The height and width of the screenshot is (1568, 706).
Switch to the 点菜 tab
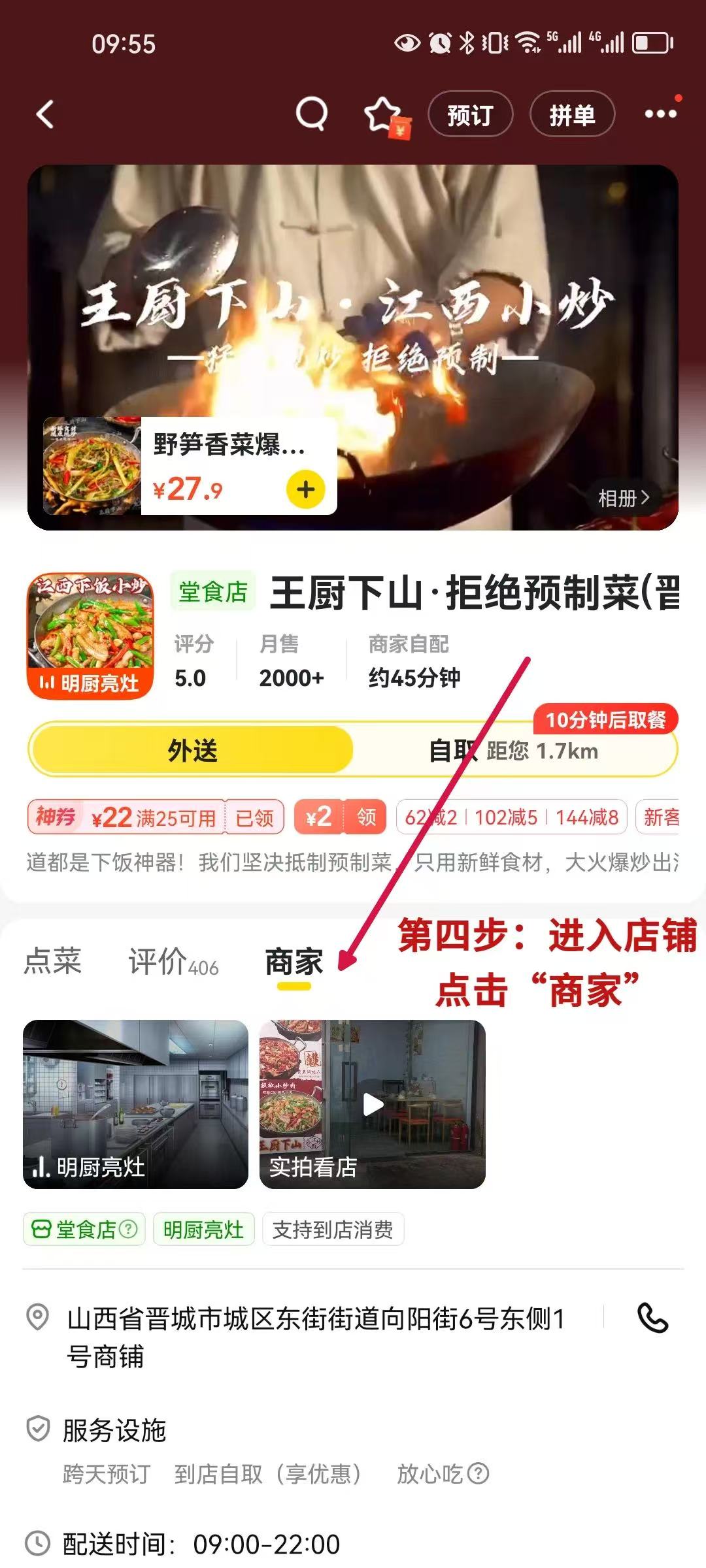point(52,961)
